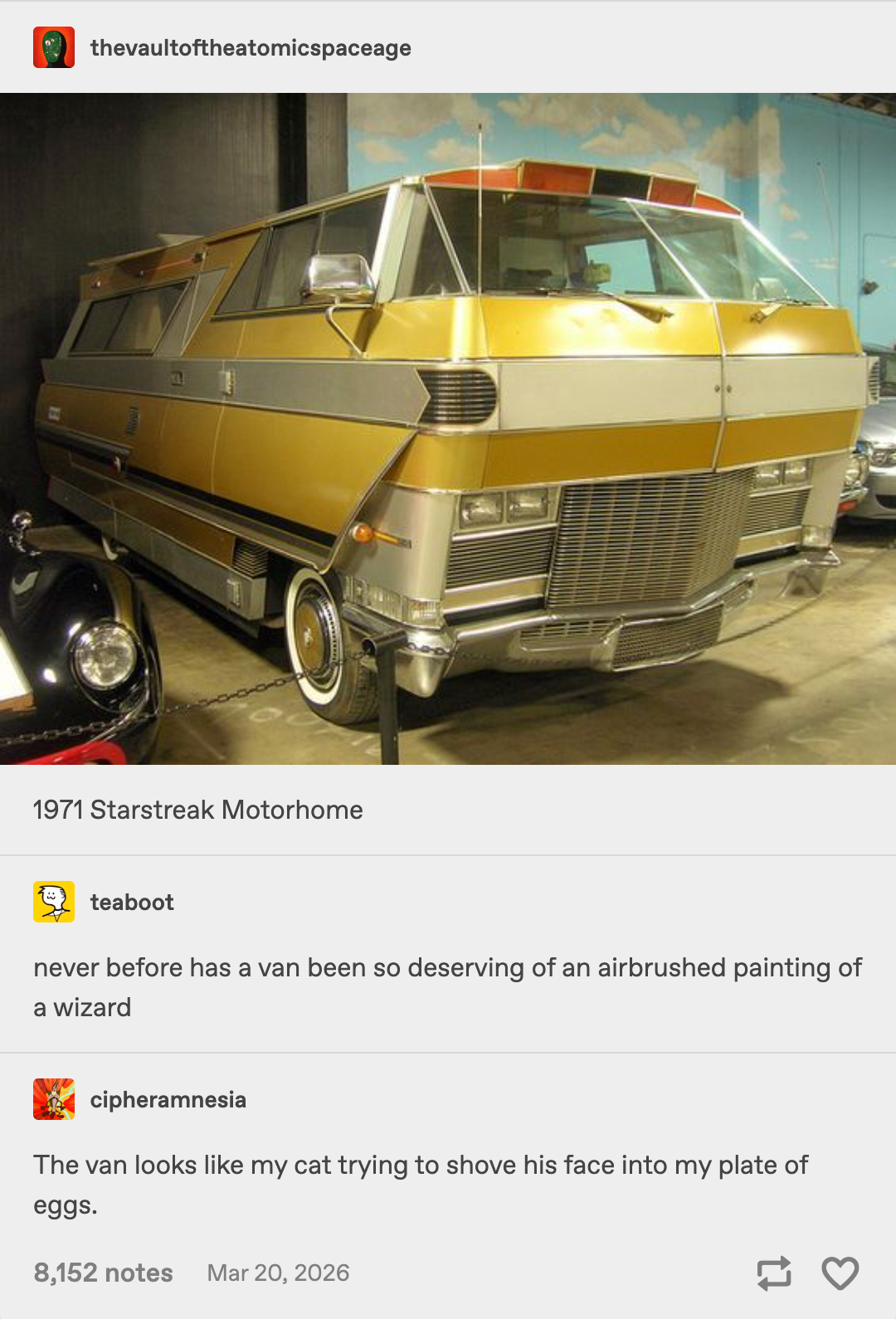Tap thevaultoftheatomicspaceage avatar
This screenshot has height=1319, width=896.
(x=54, y=47)
